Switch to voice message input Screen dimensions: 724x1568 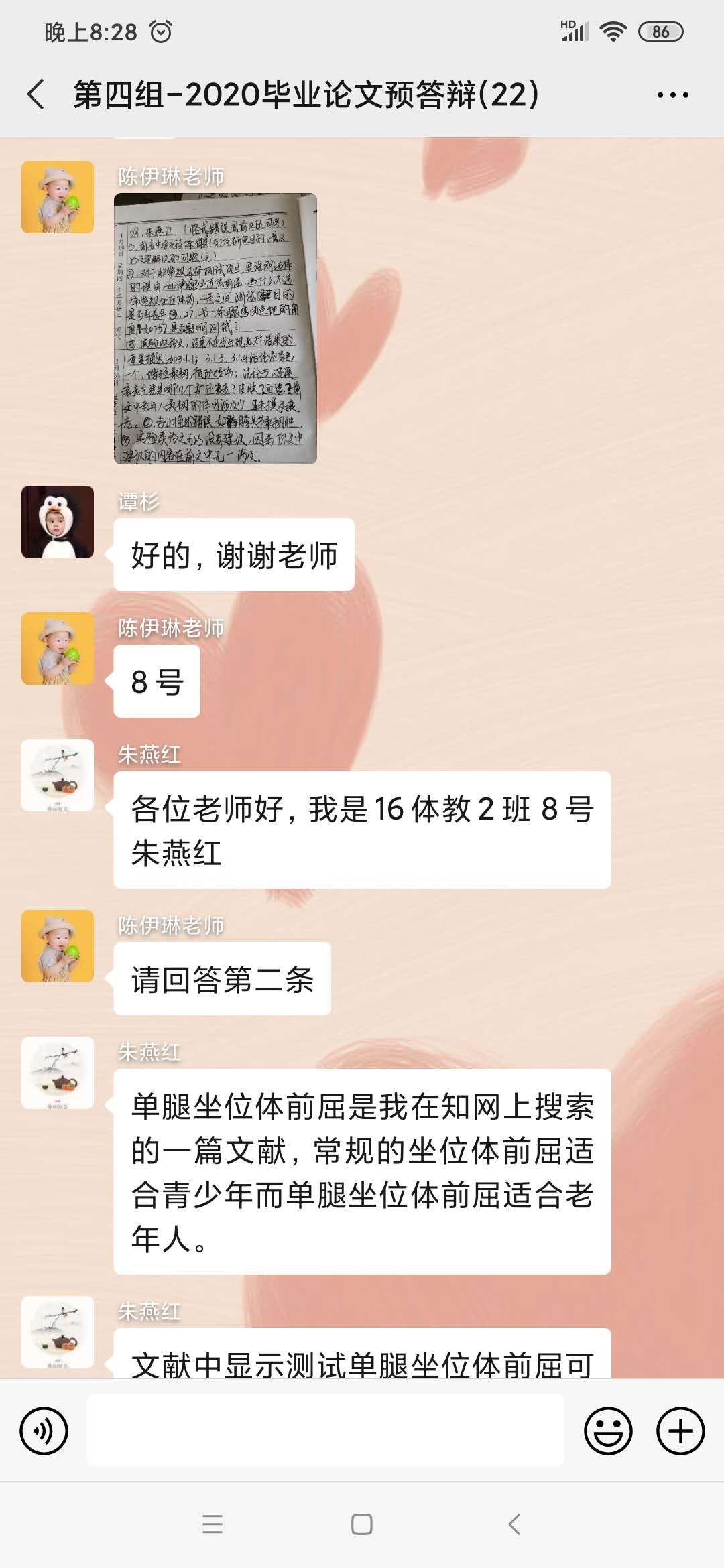tap(44, 1431)
